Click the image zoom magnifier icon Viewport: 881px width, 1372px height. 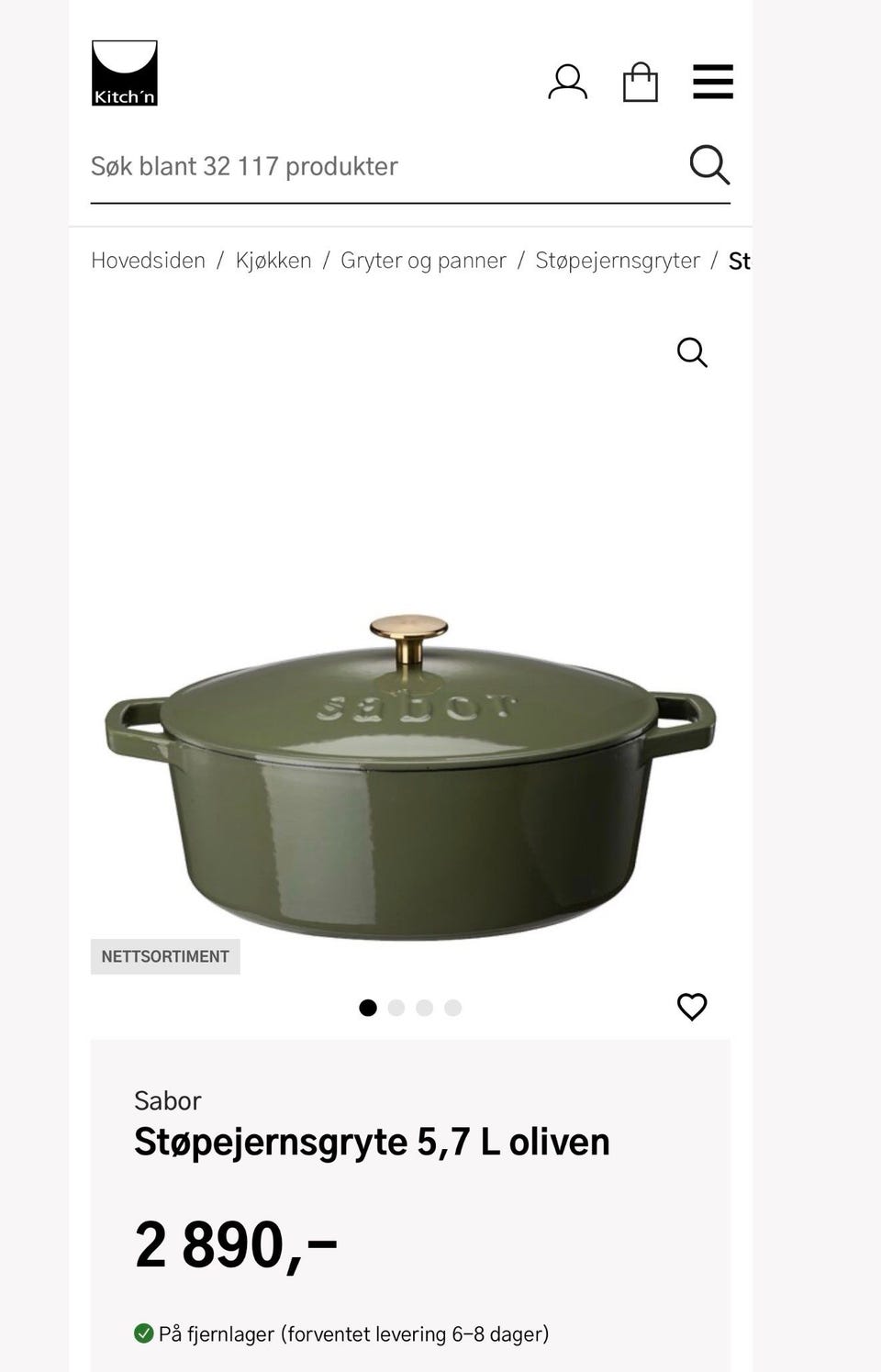(692, 351)
